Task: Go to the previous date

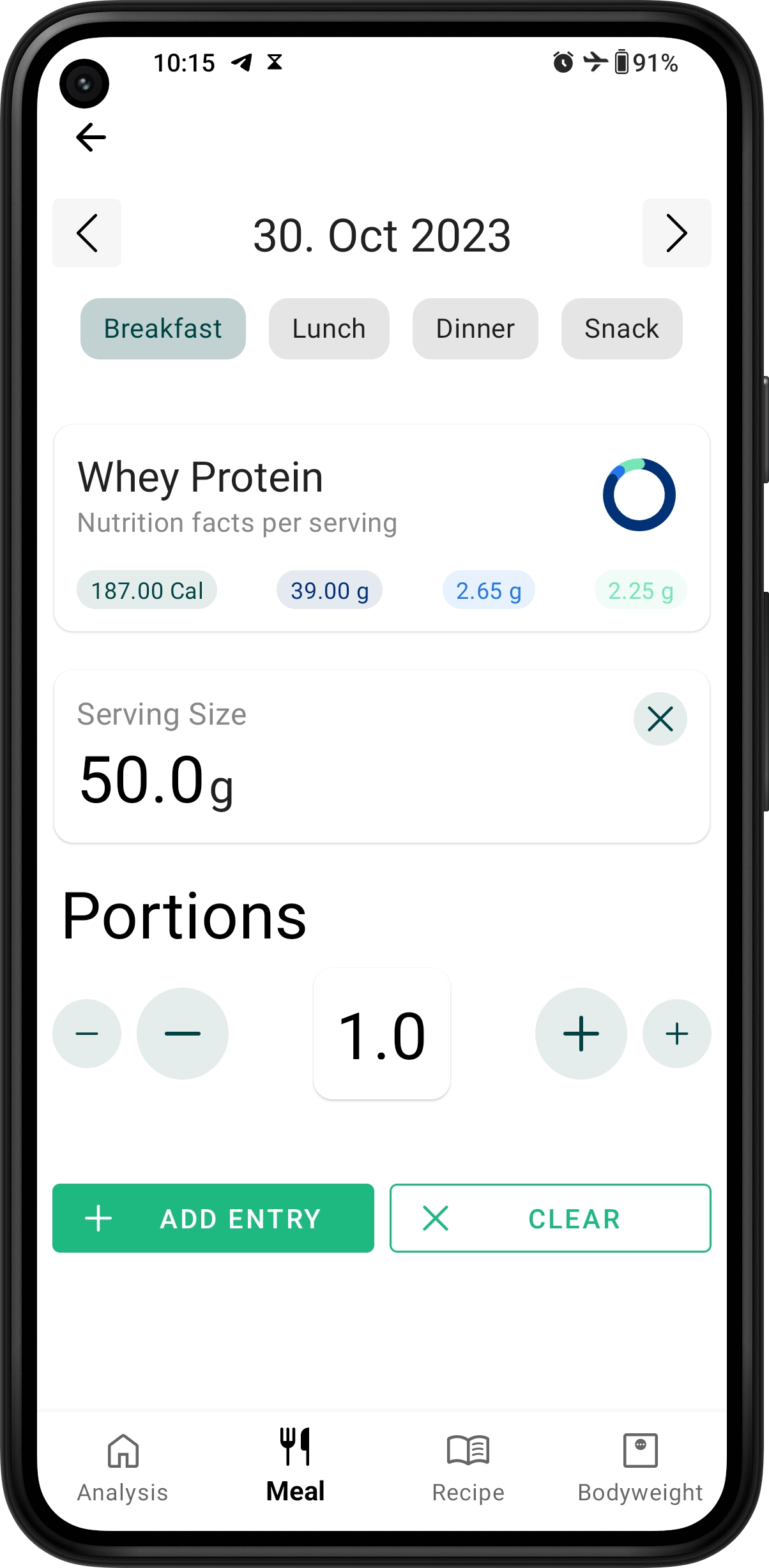Action: tap(87, 233)
